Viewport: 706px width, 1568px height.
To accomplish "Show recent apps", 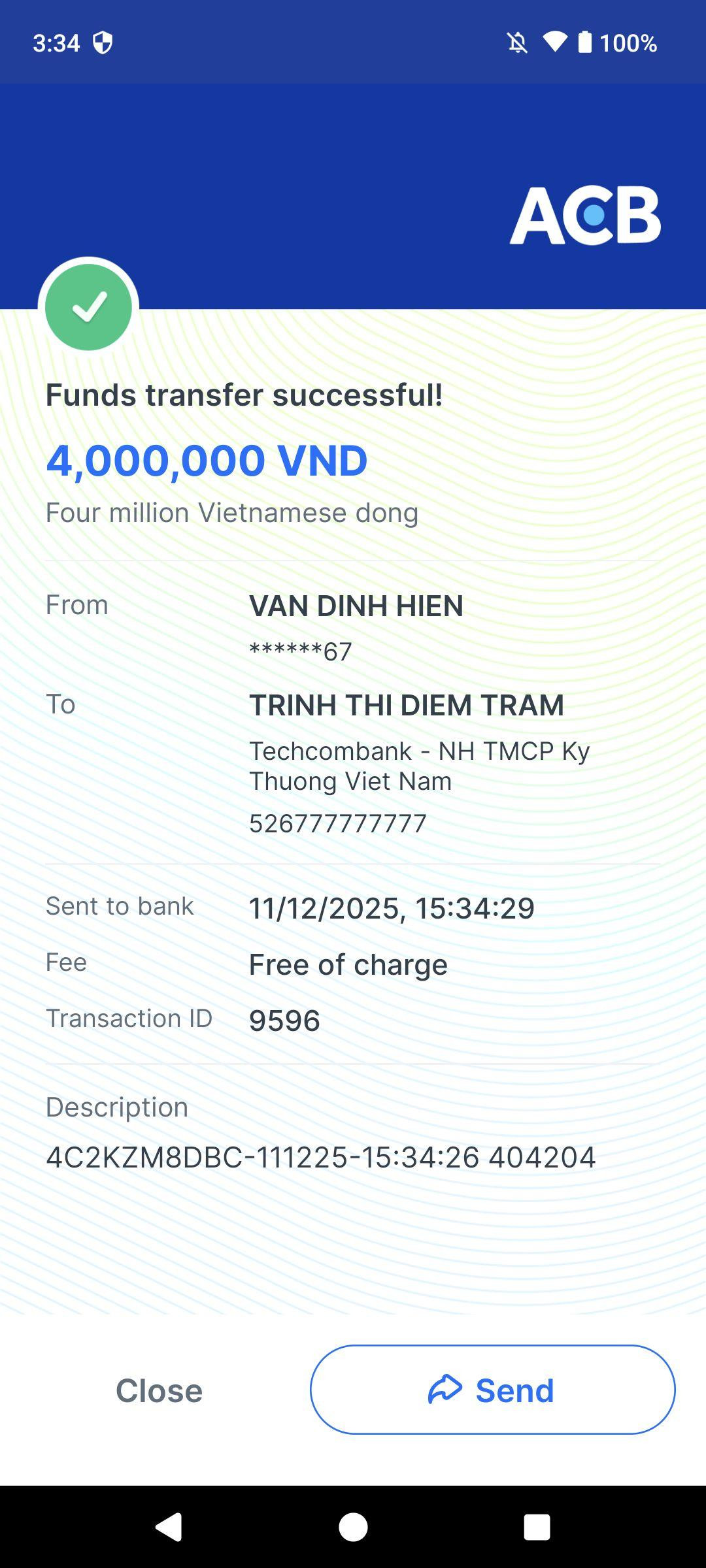I will (x=537, y=1527).
